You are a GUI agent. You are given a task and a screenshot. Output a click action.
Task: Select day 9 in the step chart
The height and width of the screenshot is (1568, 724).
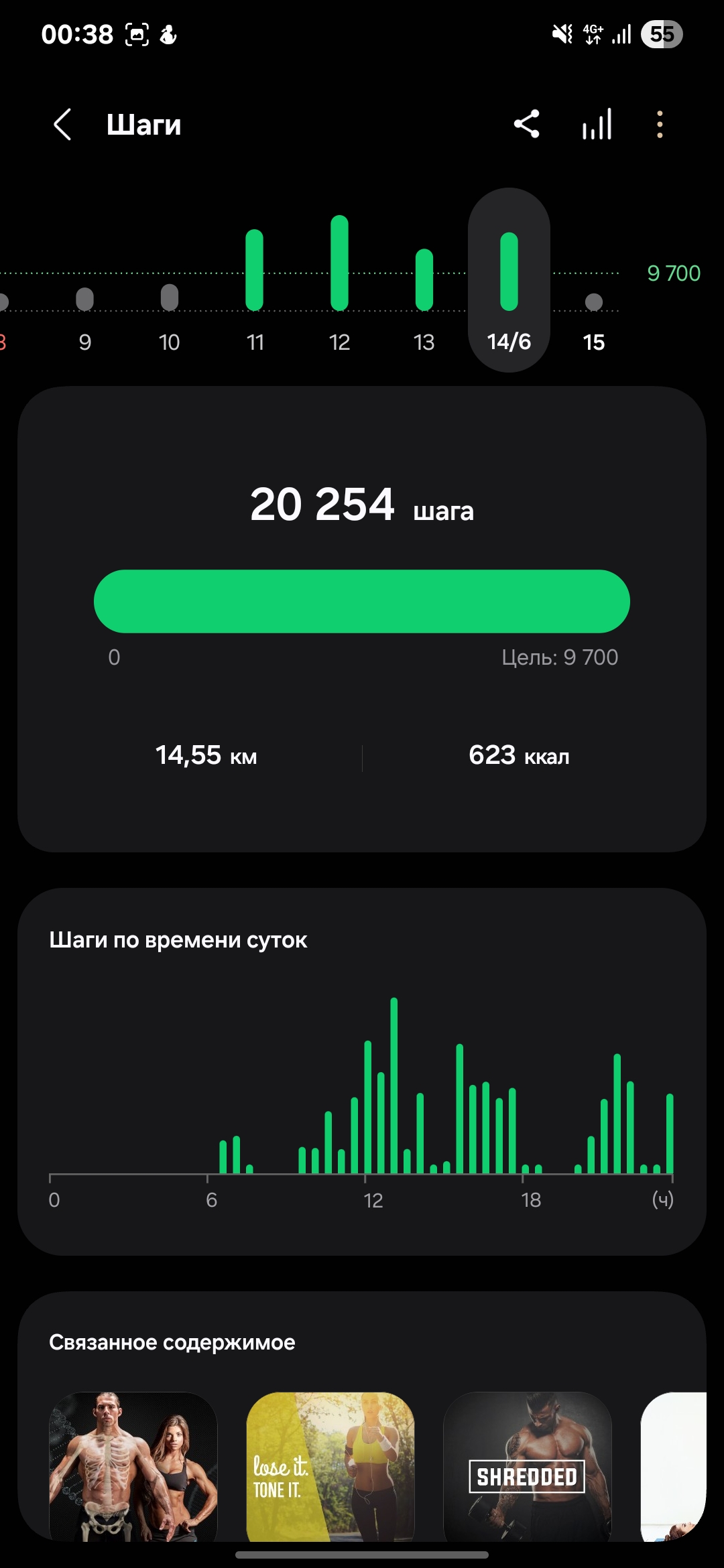(x=84, y=322)
